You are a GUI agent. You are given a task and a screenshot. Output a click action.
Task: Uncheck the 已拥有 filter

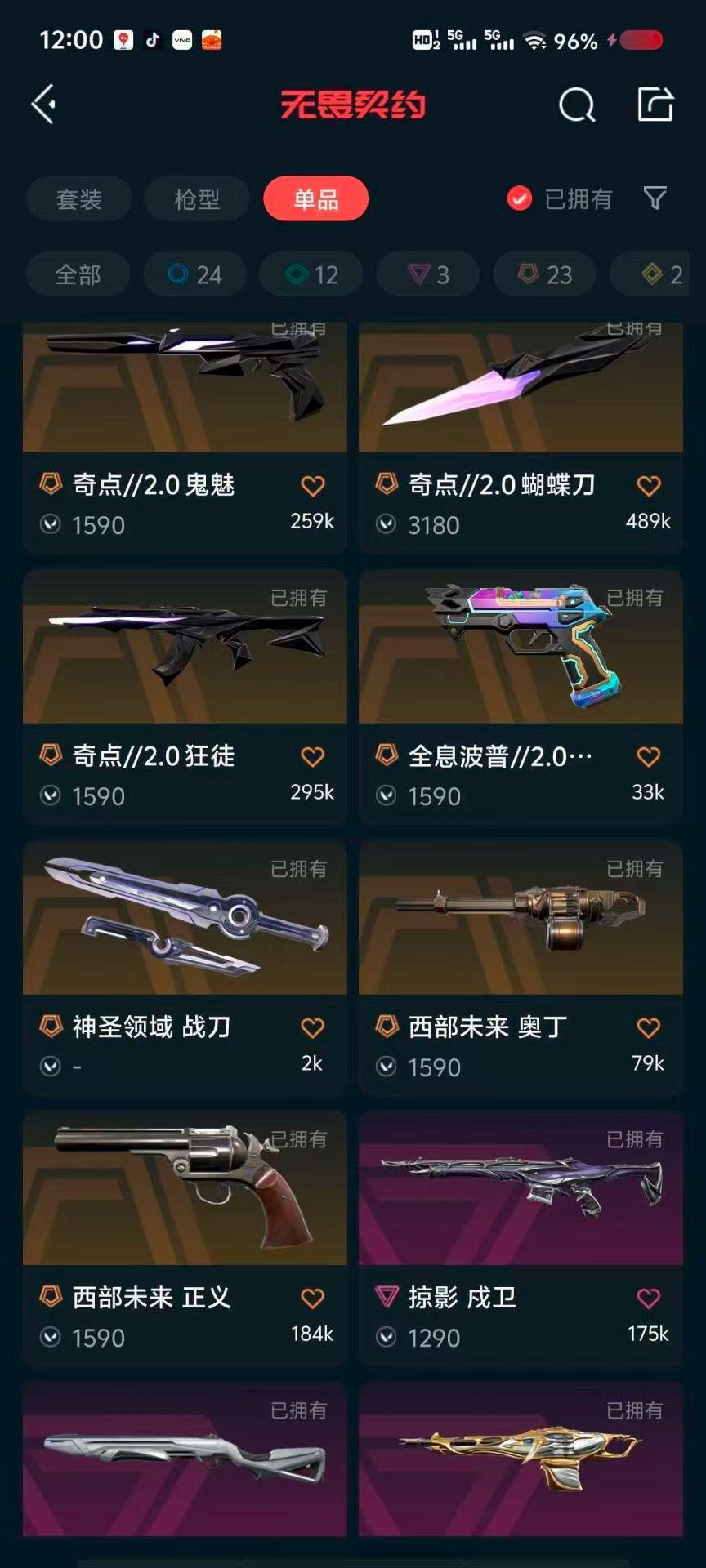520,198
